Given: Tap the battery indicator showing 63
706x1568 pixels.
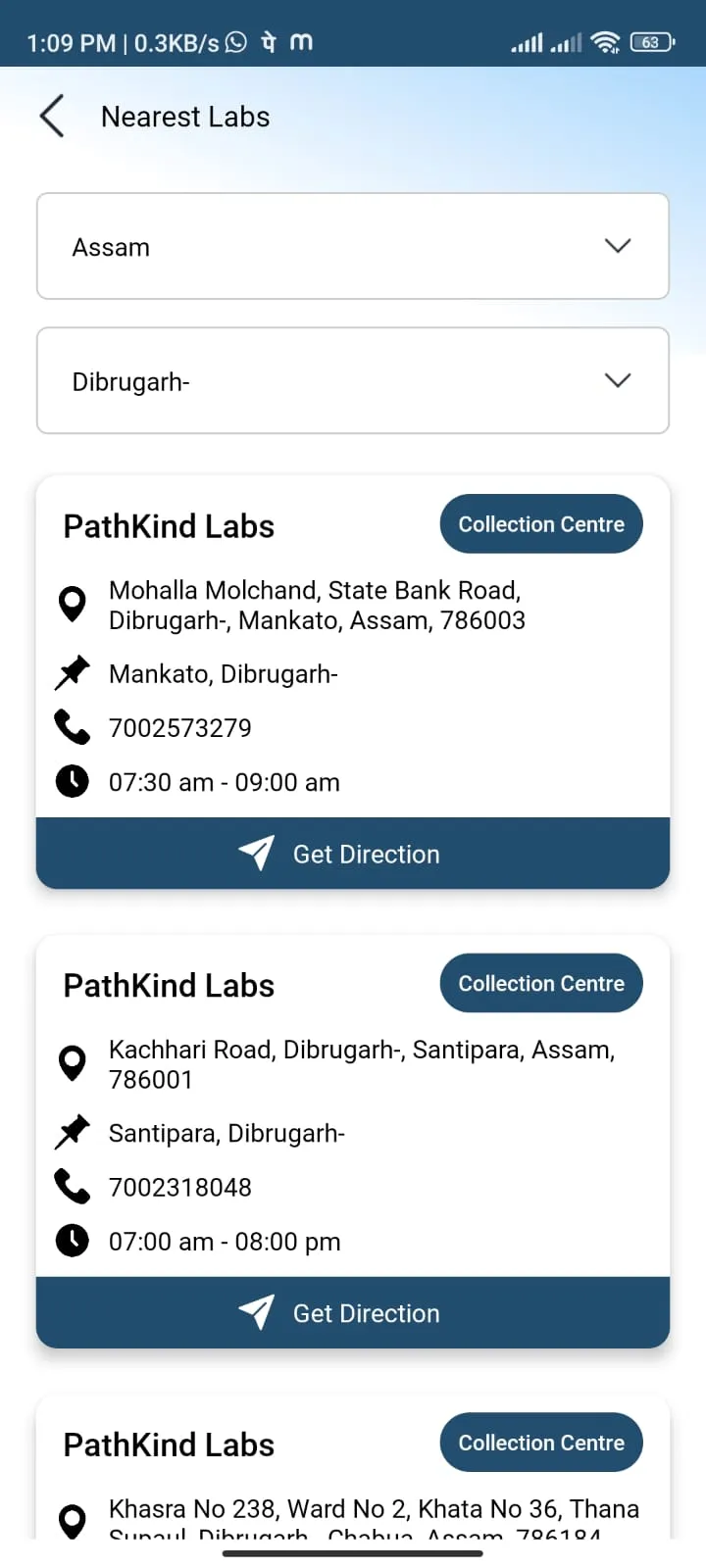Looking at the screenshot, I should [650, 42].
